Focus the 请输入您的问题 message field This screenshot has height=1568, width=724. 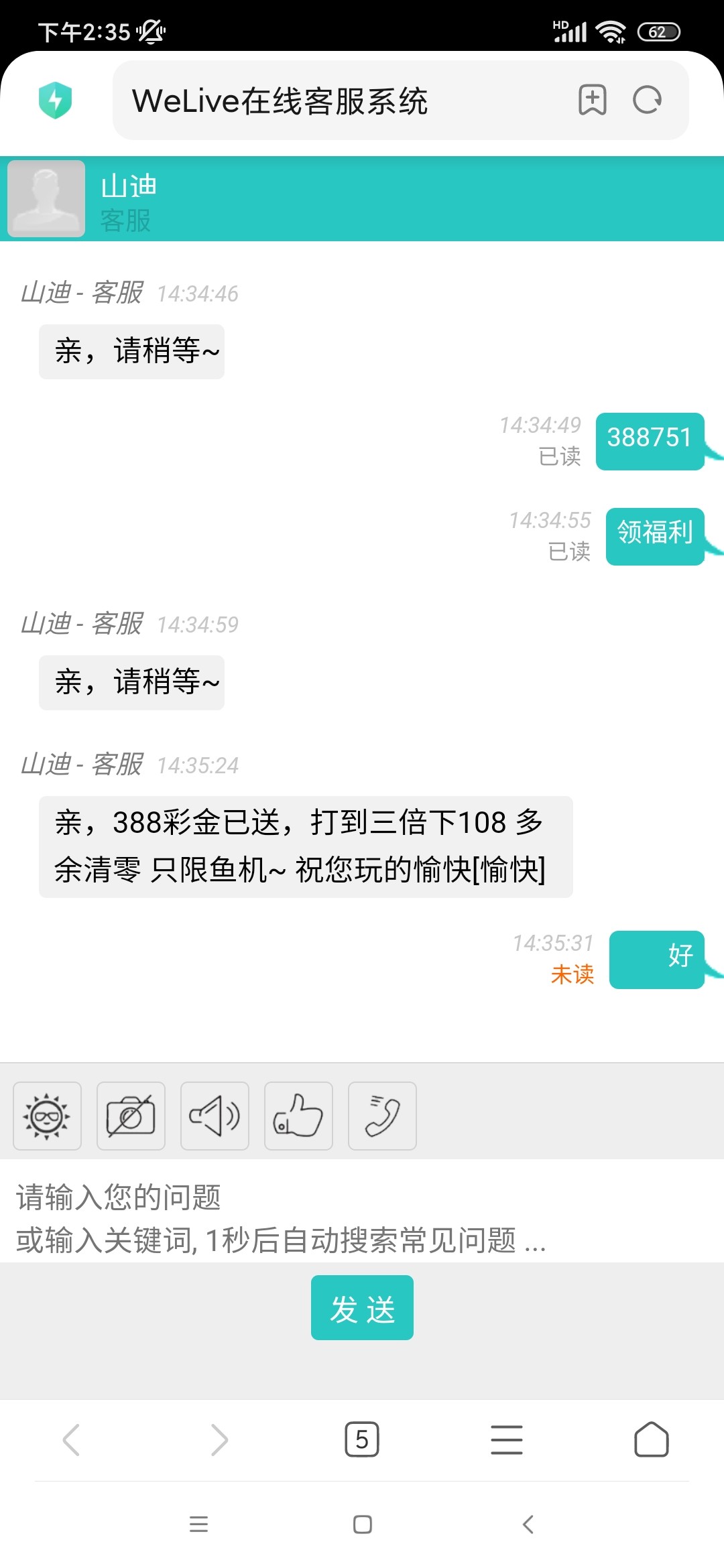362,1218
